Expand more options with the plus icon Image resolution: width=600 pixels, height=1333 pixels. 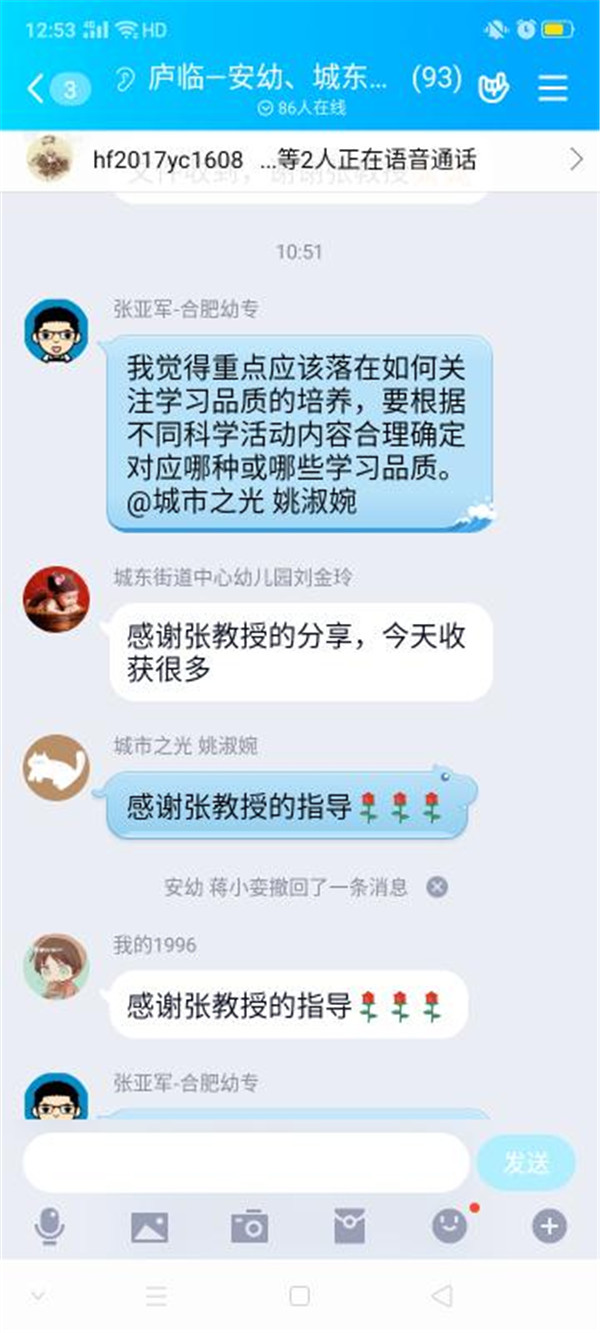click(549, 1226)
